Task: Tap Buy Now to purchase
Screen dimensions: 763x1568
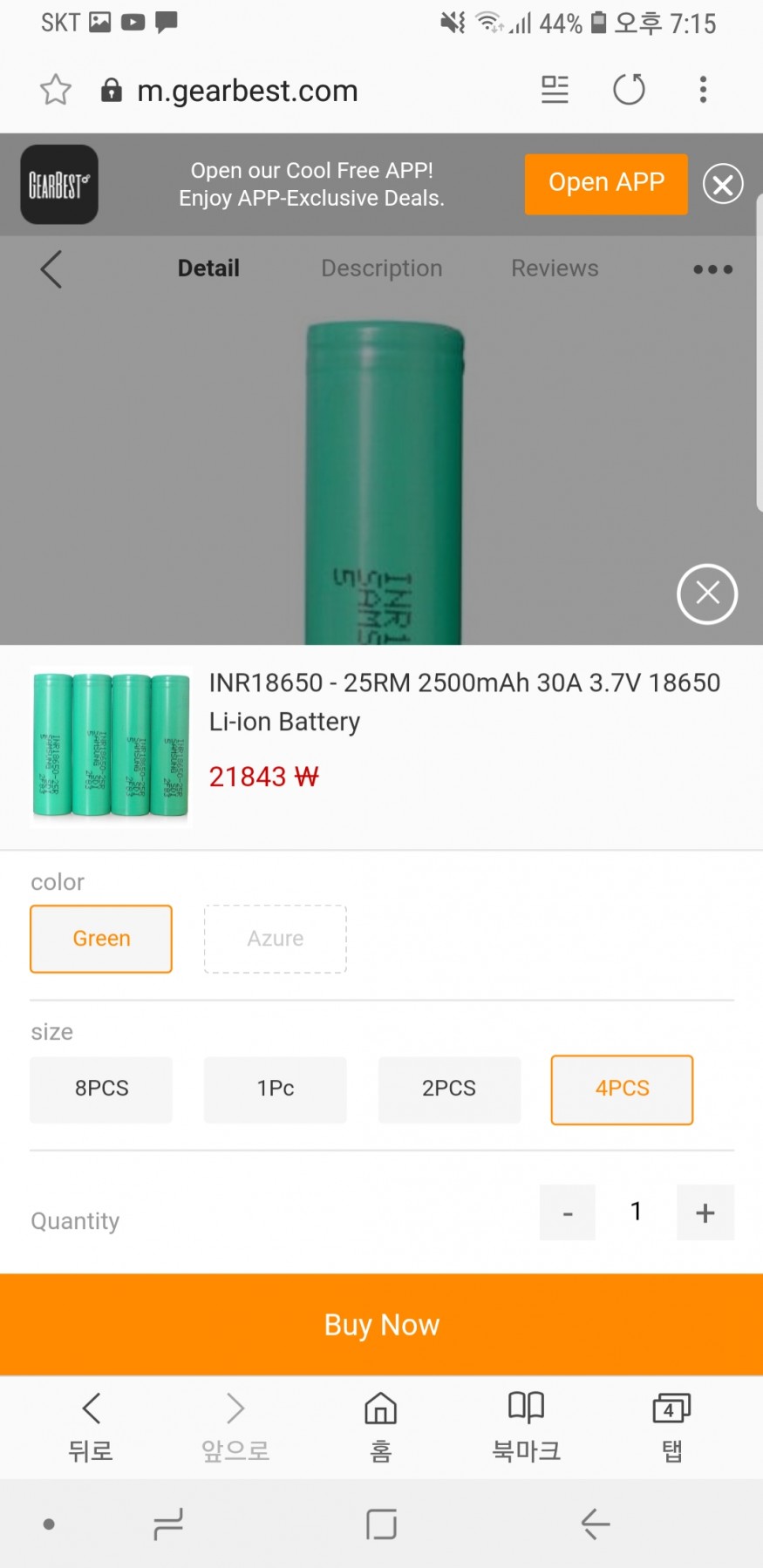Action: coord(382,1325)
